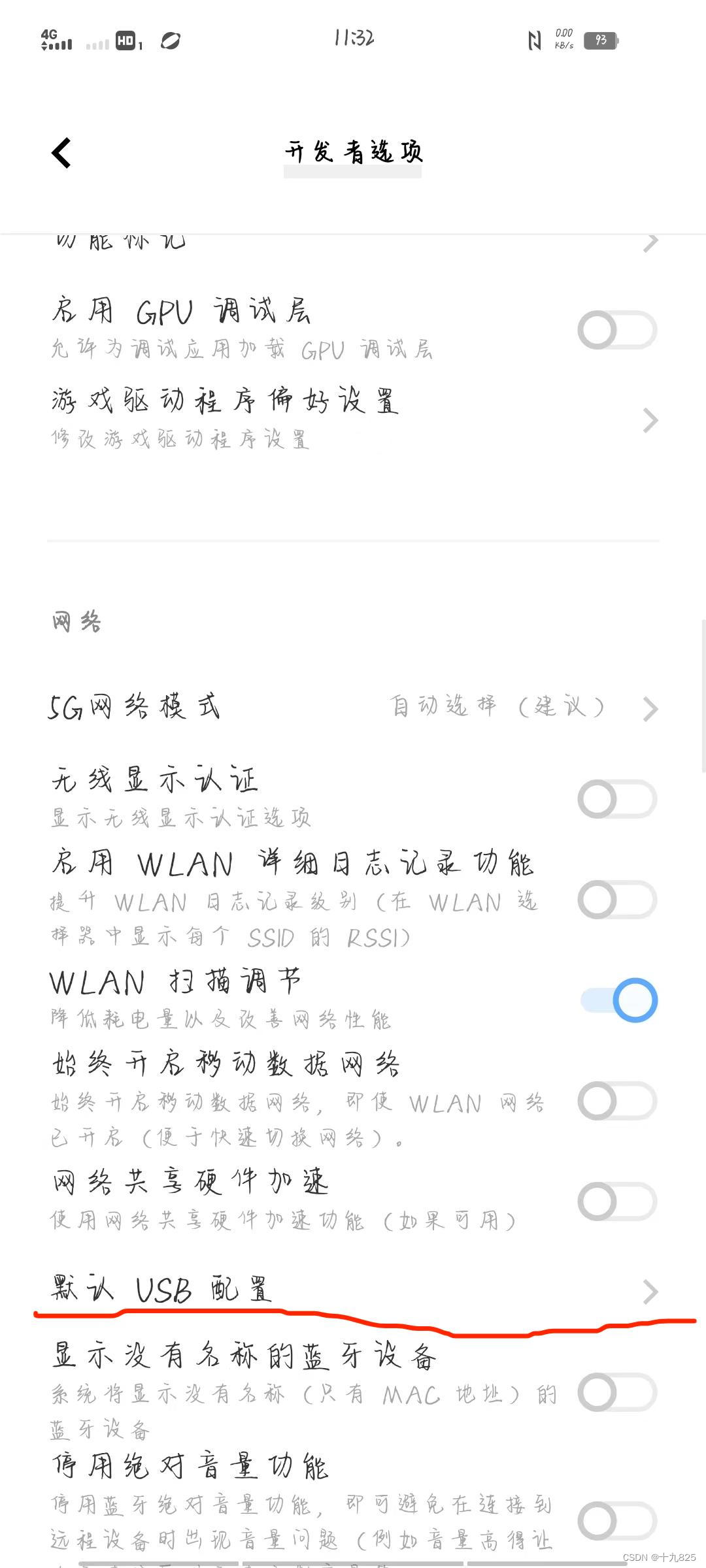Toggle 启用 GPU 调试层 switch
This screenshot has height=1568, width=706.
coord(617,330)
